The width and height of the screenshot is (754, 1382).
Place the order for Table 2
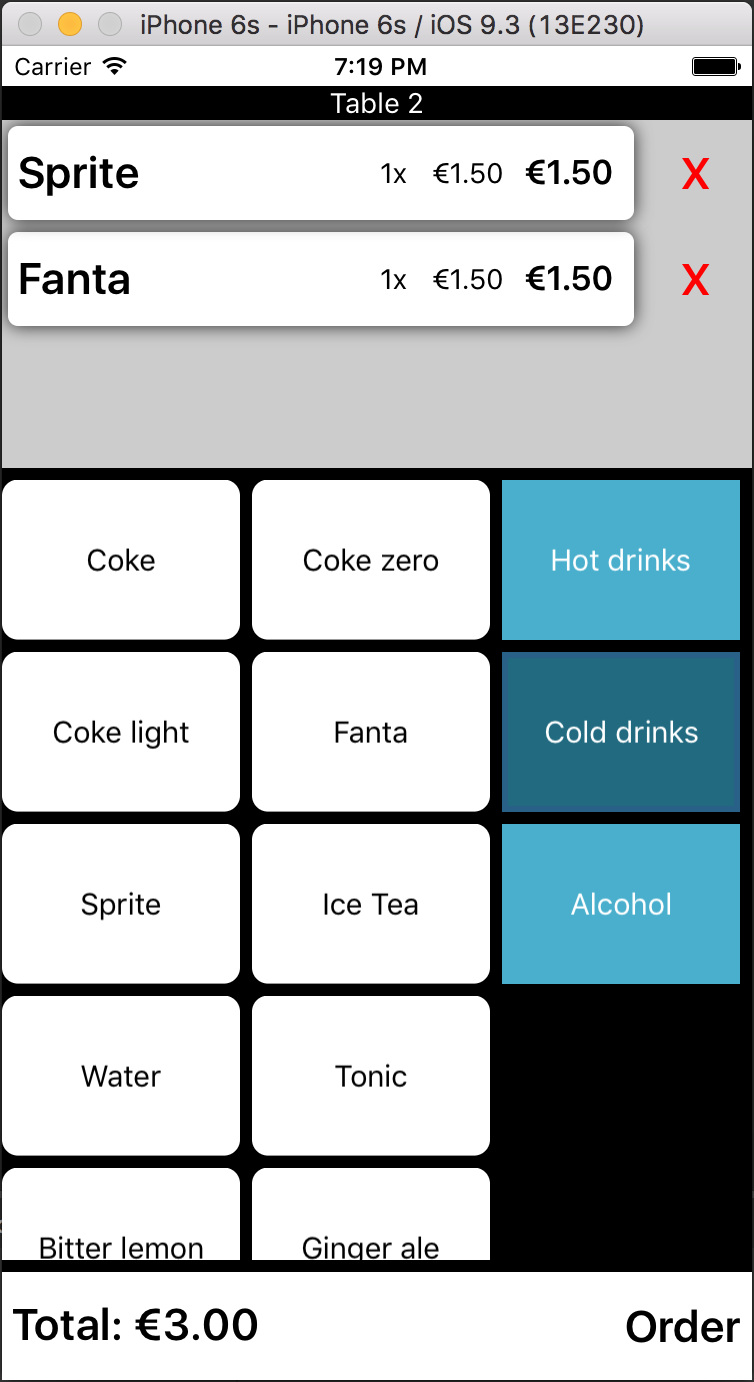(682, 1327)
